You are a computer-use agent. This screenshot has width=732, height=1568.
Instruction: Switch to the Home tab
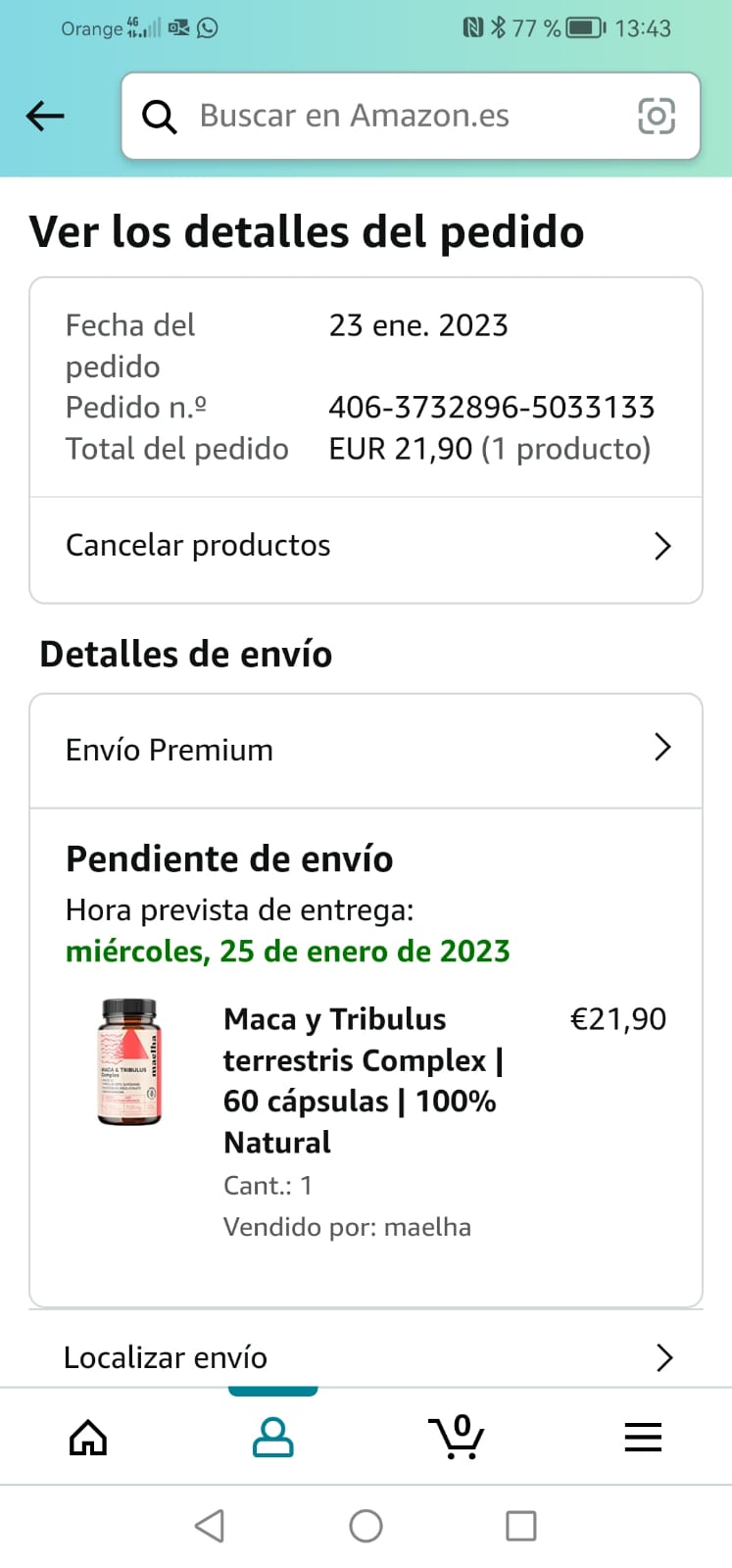point(88,1438)
